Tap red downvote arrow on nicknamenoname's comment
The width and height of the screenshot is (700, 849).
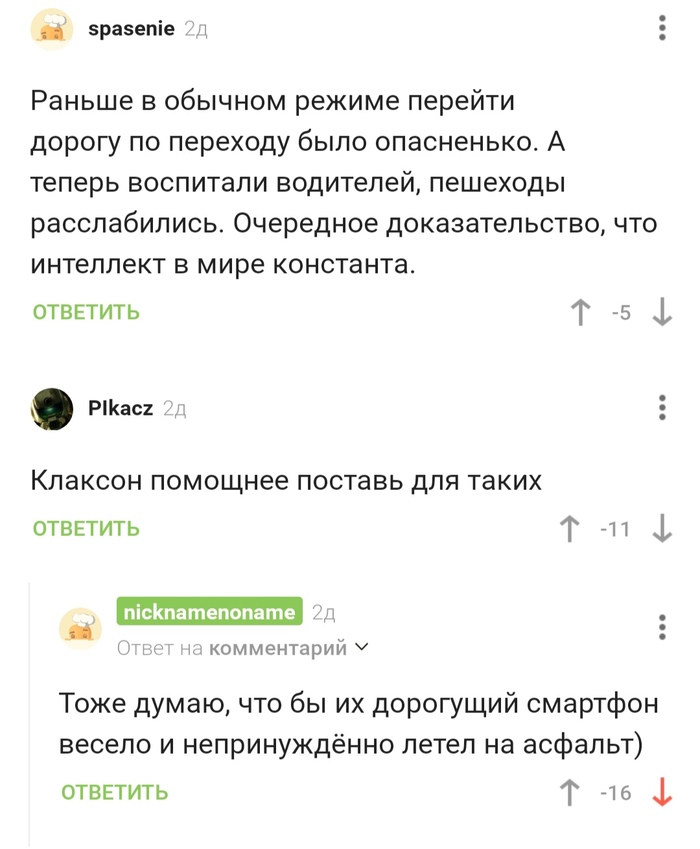[x=662, y=793]
